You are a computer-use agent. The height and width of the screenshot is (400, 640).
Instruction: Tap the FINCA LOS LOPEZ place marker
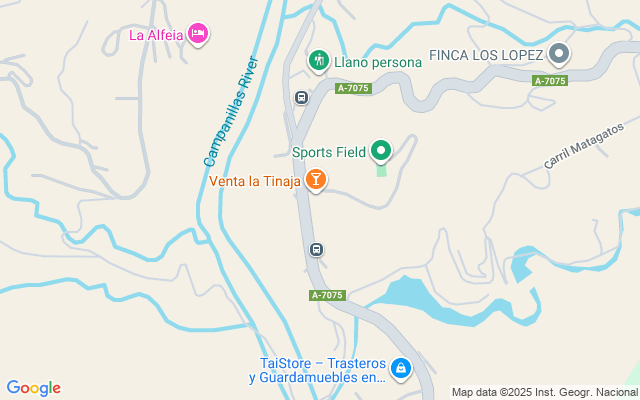(559, 54)
